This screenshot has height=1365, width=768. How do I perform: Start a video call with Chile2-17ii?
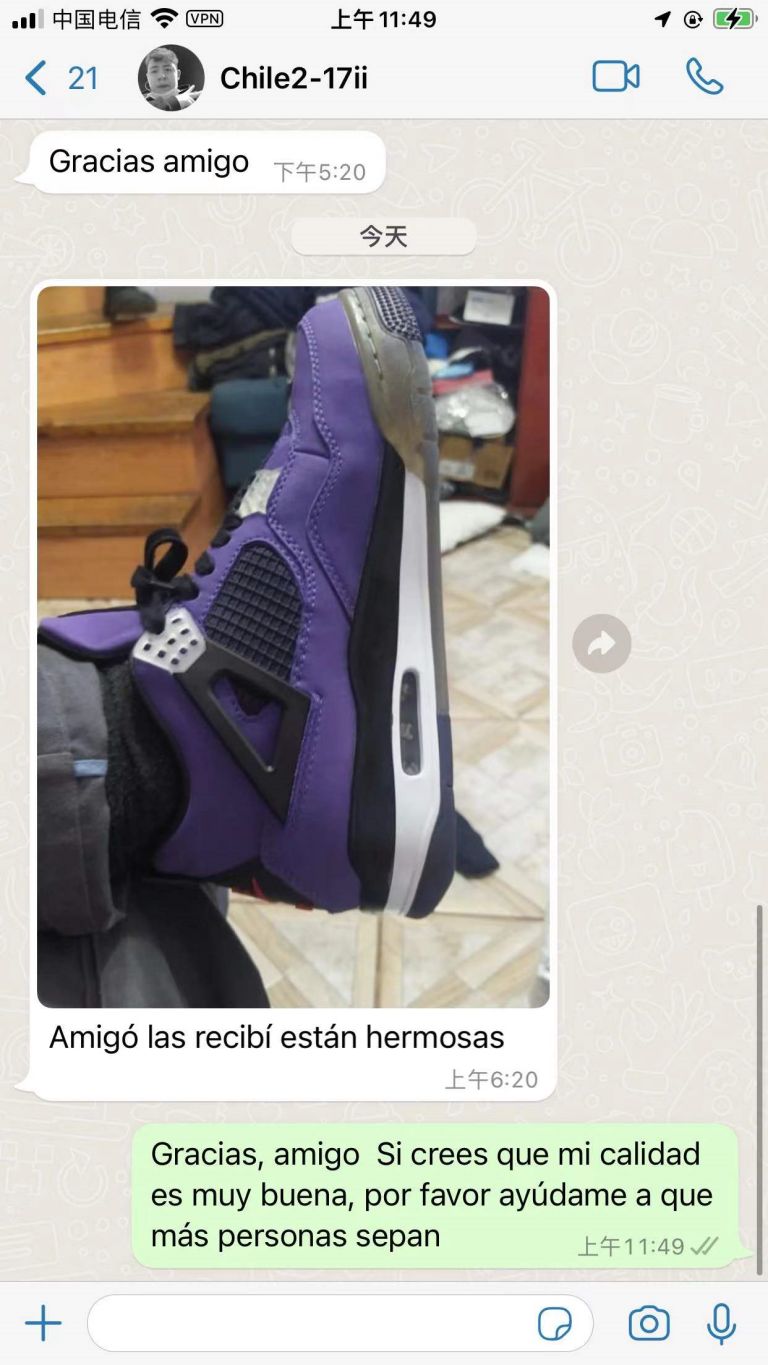pos(616,77)
